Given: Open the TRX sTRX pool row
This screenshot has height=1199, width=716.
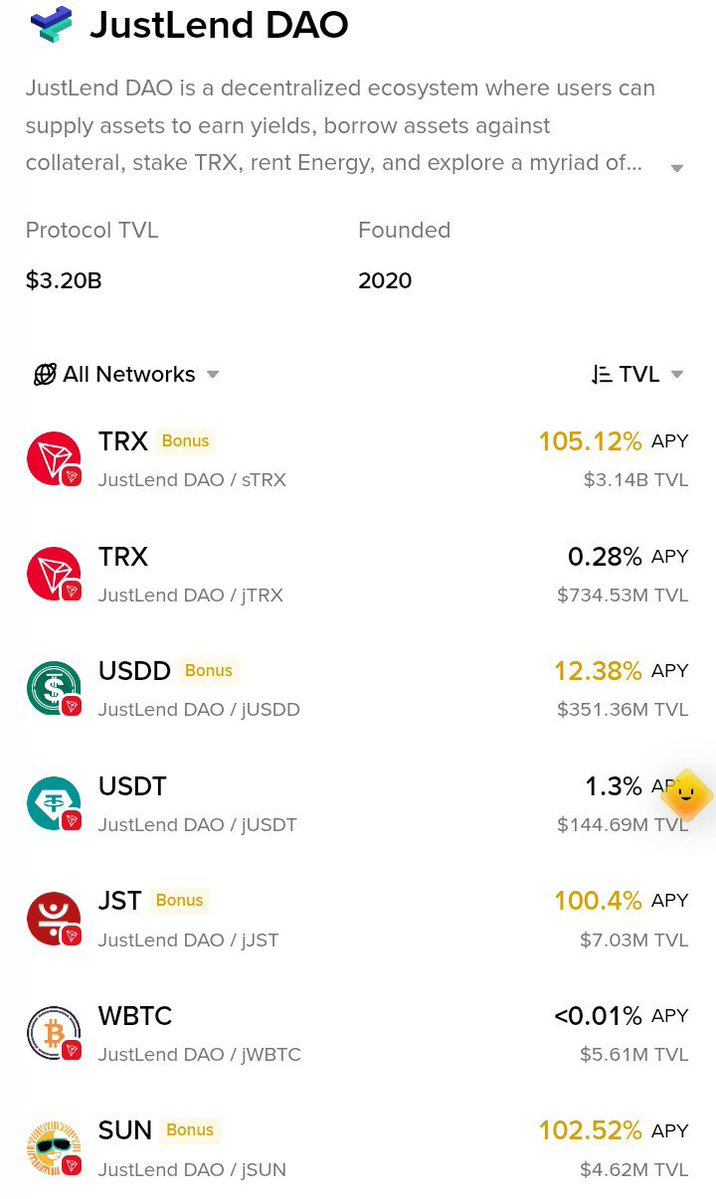Looking at the screenshot, I should tap(358, 460).
